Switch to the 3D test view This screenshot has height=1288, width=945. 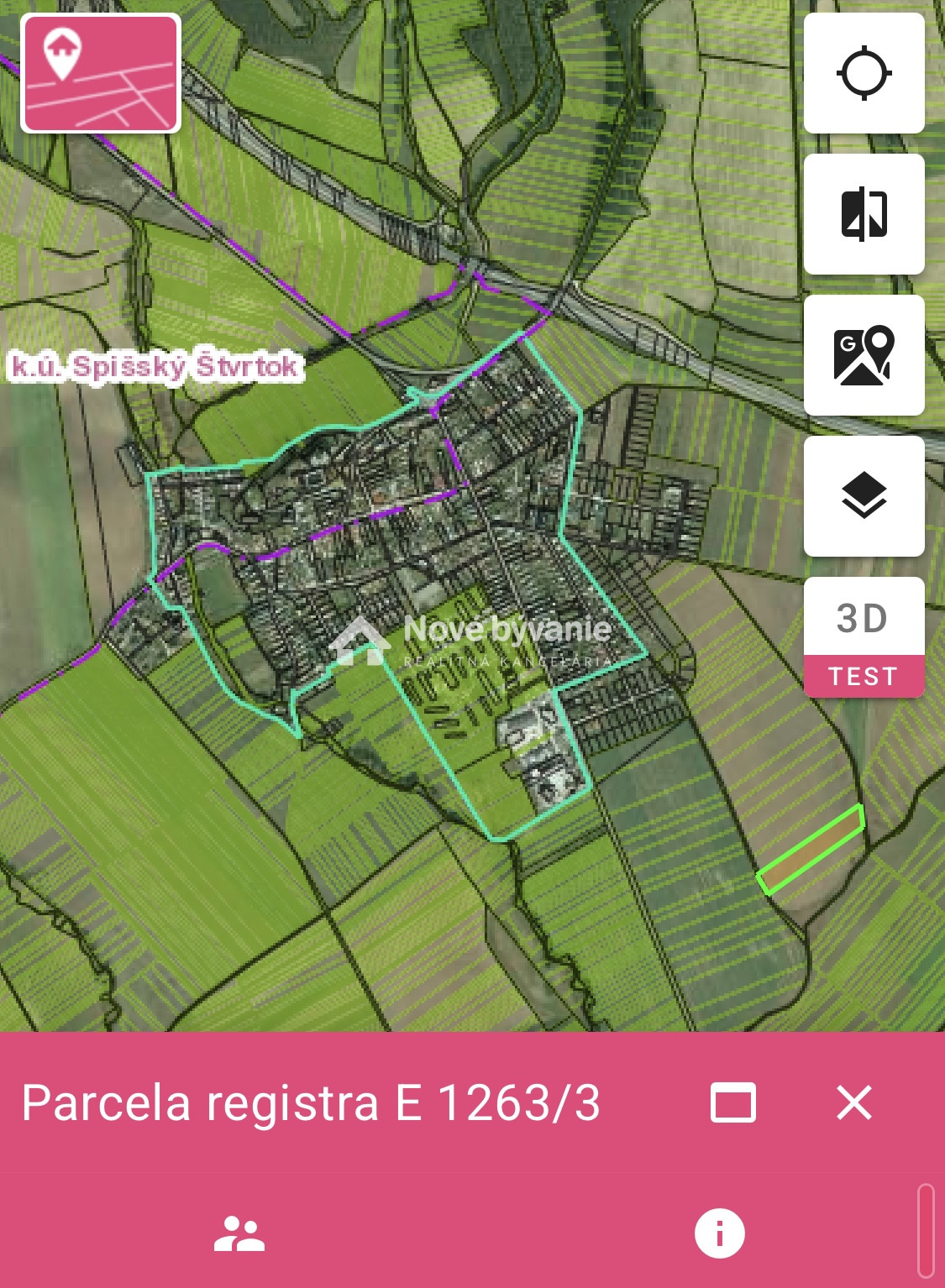tap(864, 637)
